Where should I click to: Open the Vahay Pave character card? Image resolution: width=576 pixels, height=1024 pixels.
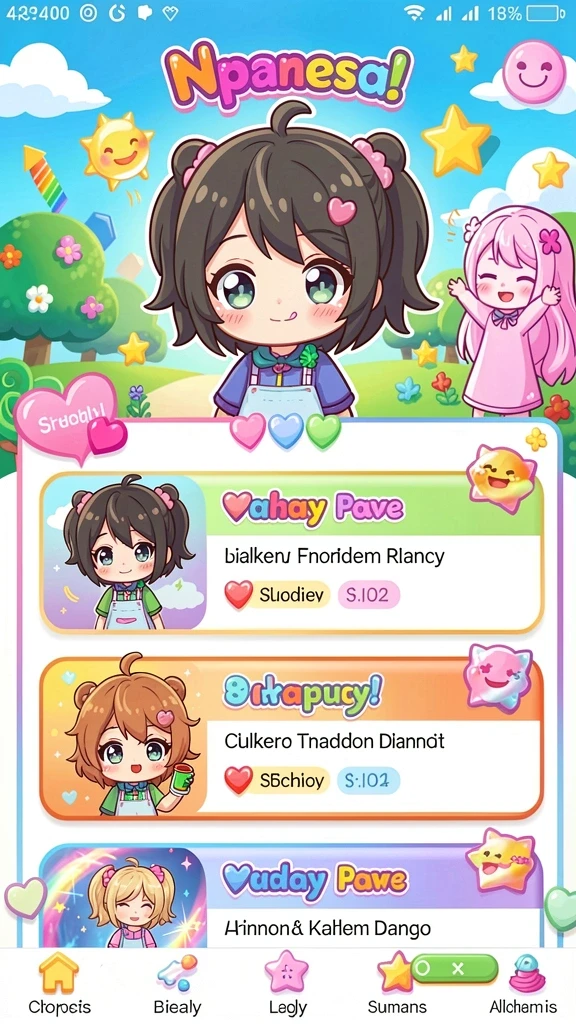[x=291, y=552]
